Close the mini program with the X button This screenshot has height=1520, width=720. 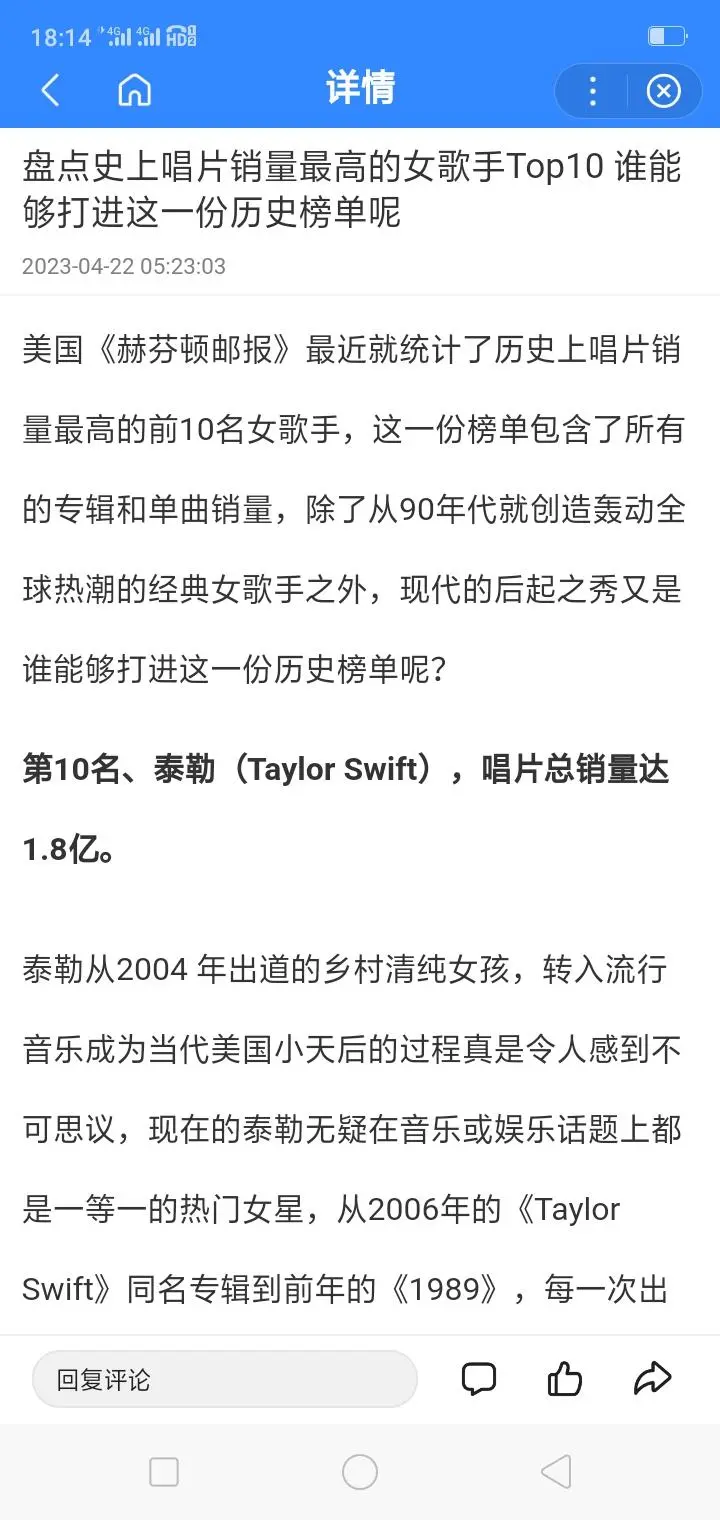(x=663, y=92)
